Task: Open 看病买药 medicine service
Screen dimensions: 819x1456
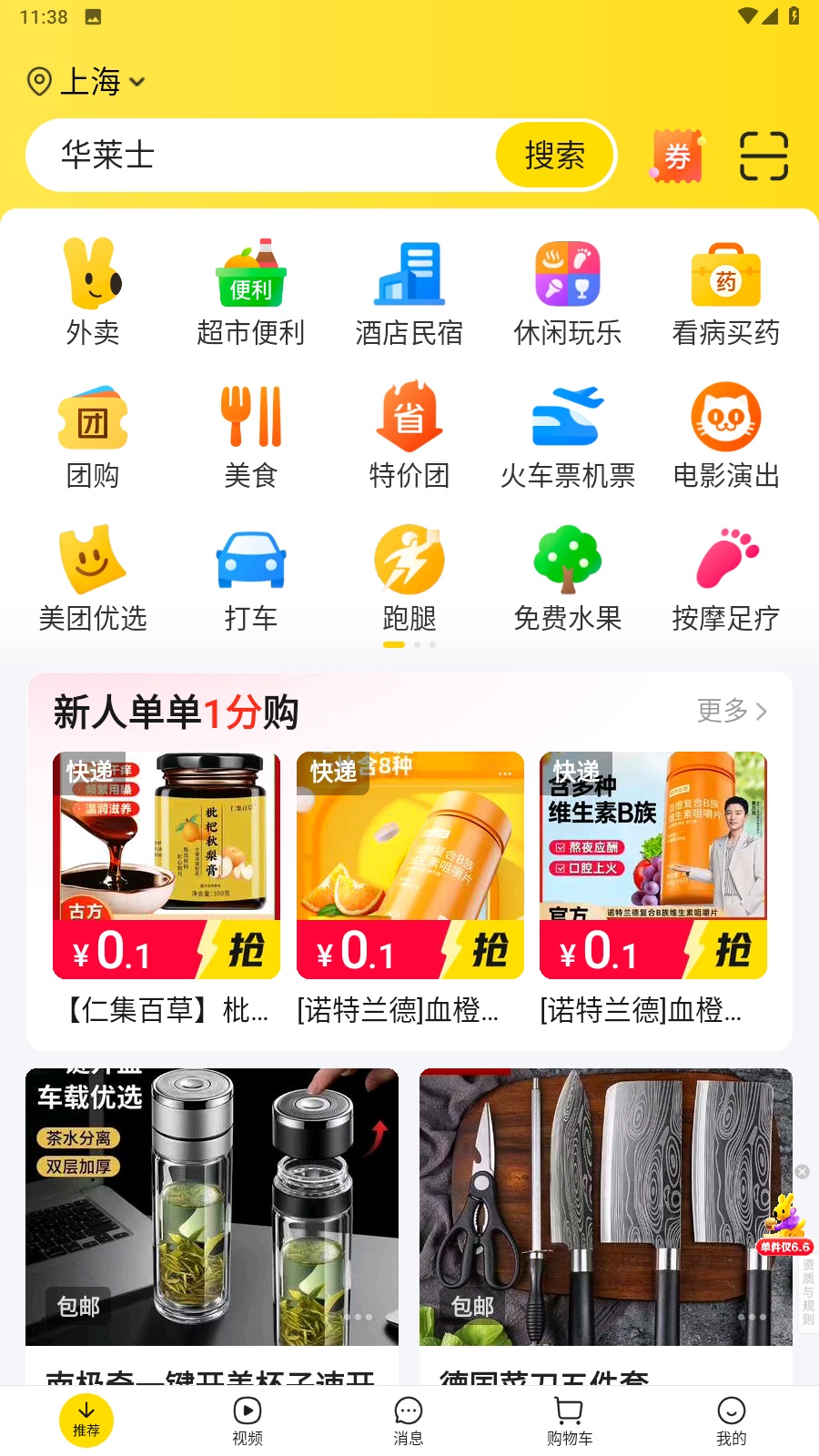Action: 726,293
